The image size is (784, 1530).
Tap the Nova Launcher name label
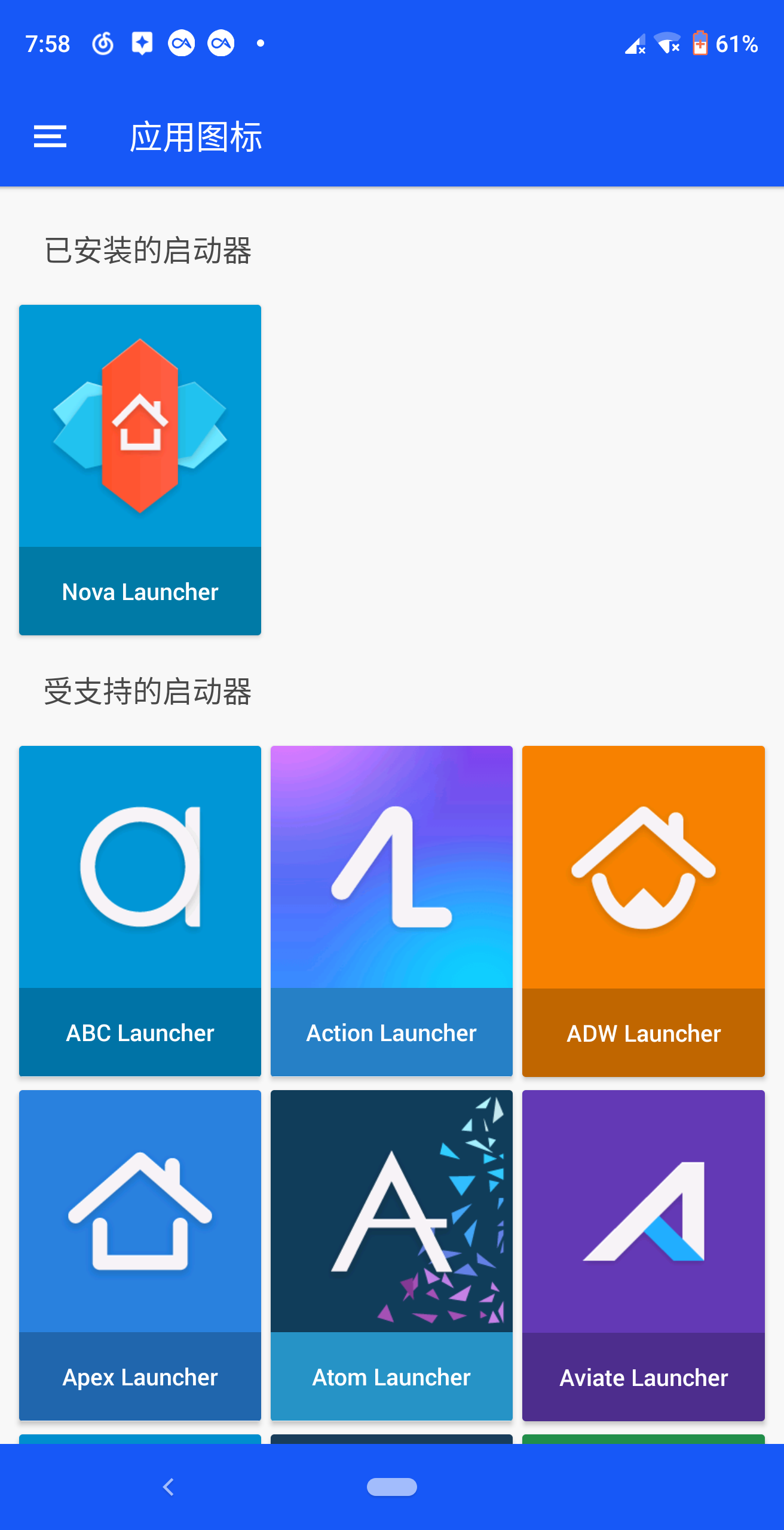(x=140, y=591)
